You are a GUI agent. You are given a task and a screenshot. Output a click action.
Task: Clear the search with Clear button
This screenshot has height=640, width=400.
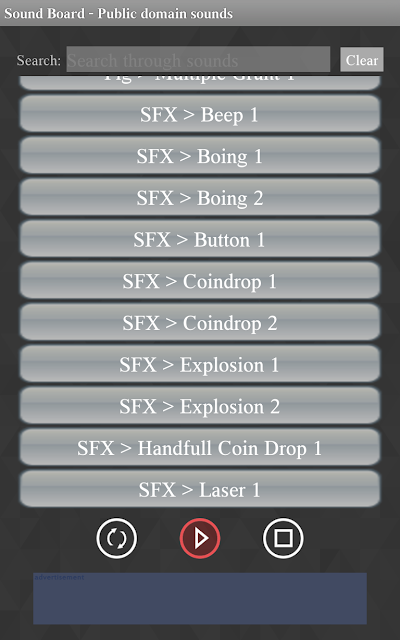[362, 60]
